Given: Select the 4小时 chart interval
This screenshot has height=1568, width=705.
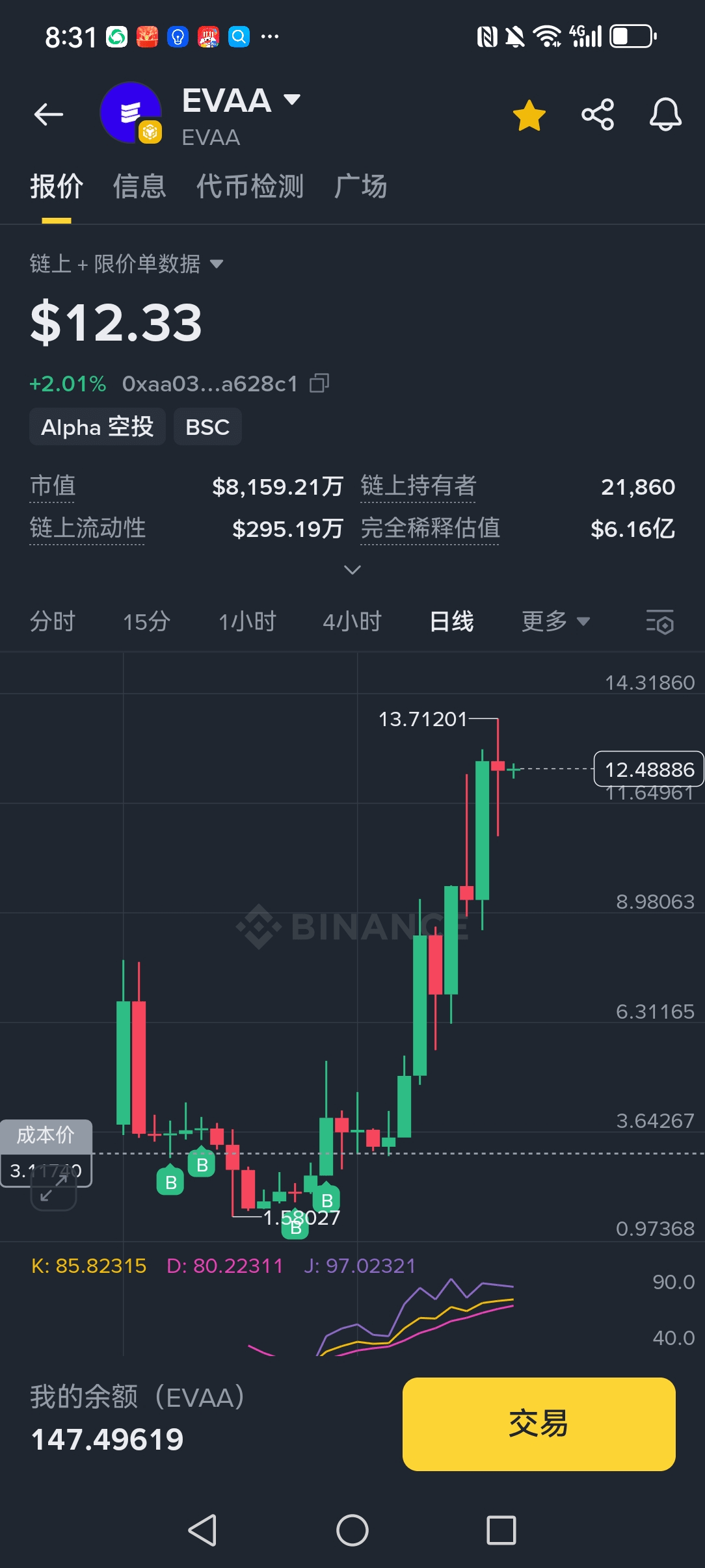Looking at the screenshot, I should click(352, 621).
